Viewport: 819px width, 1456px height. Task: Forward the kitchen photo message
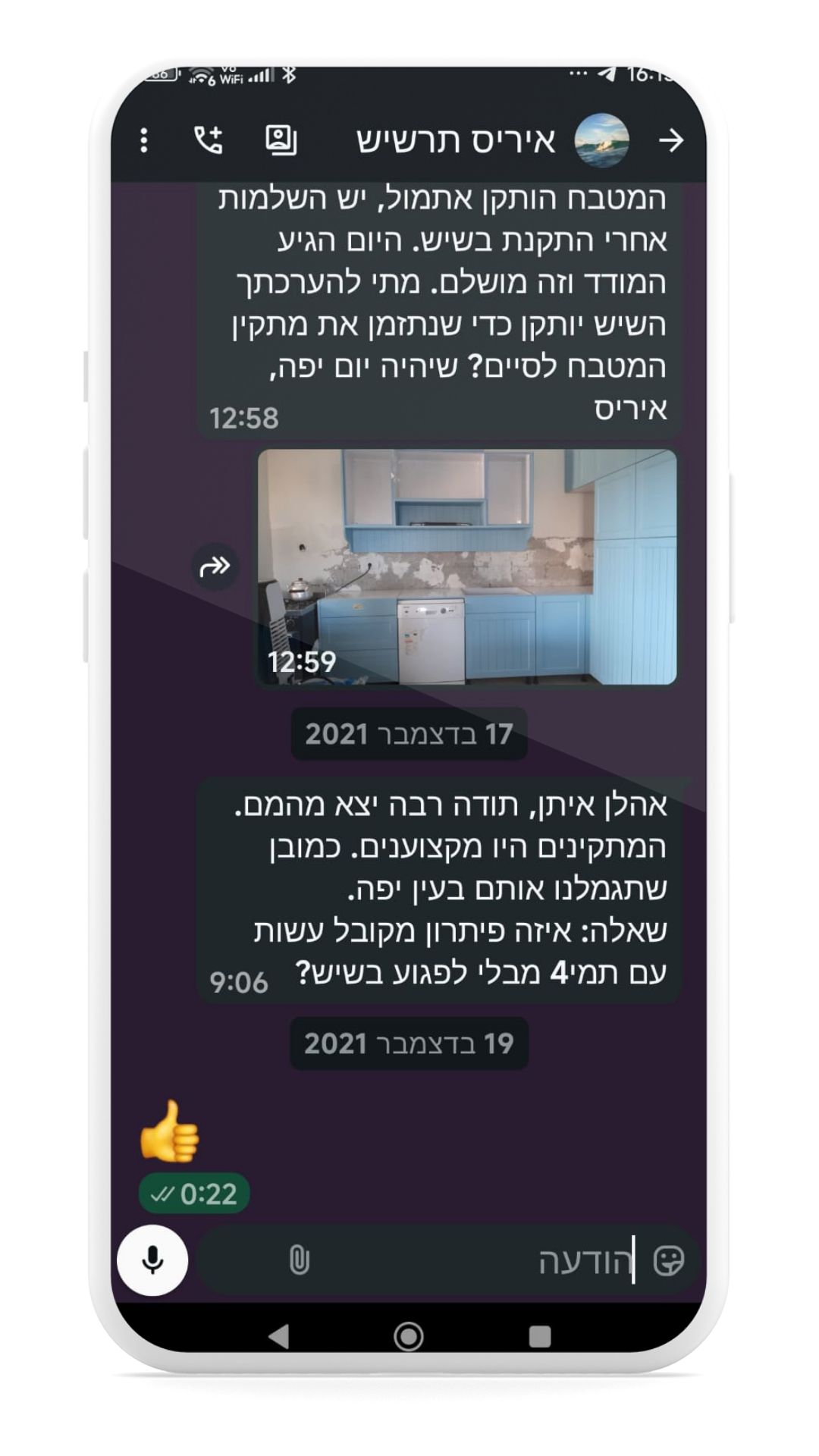215,566
